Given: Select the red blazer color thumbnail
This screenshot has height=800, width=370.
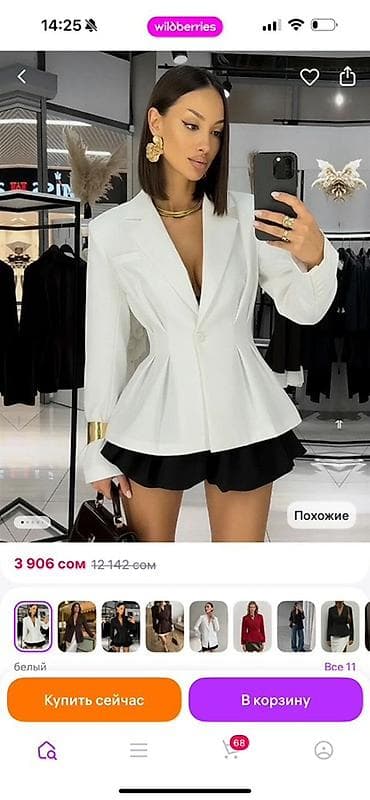Looking at the screenshot, I should click(x=253, y=626).
